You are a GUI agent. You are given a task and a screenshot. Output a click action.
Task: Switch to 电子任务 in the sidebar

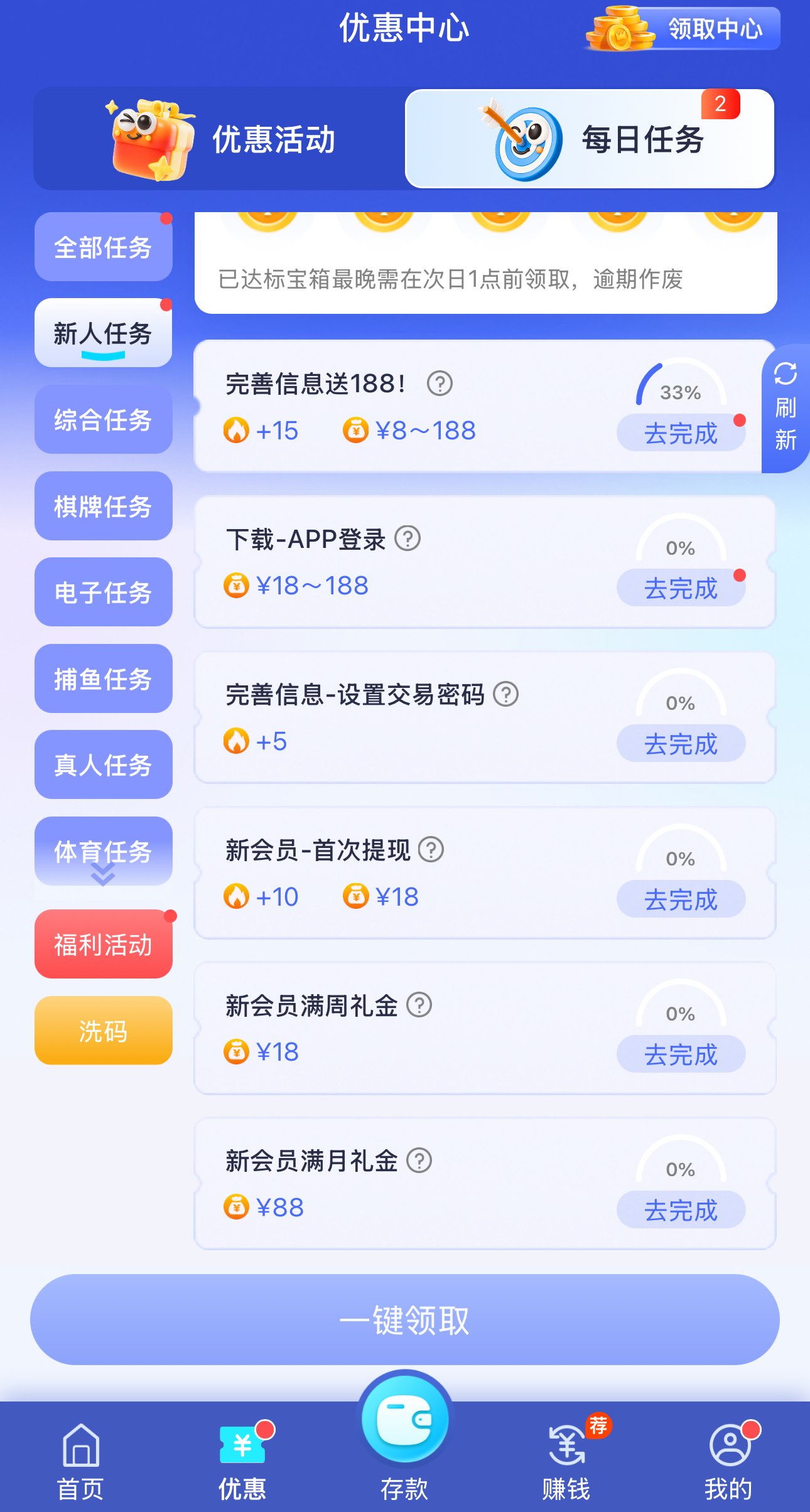tap(103, 592)
